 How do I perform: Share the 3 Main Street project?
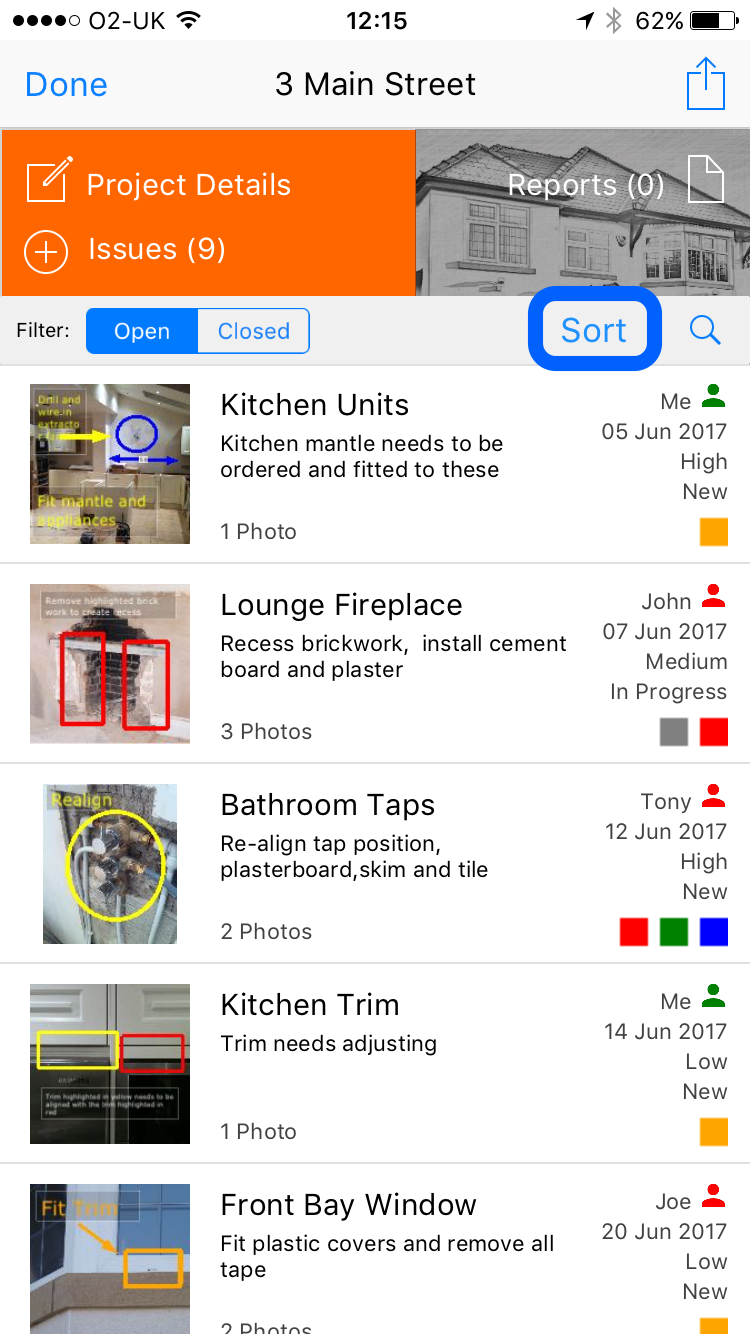click(705, 83)
